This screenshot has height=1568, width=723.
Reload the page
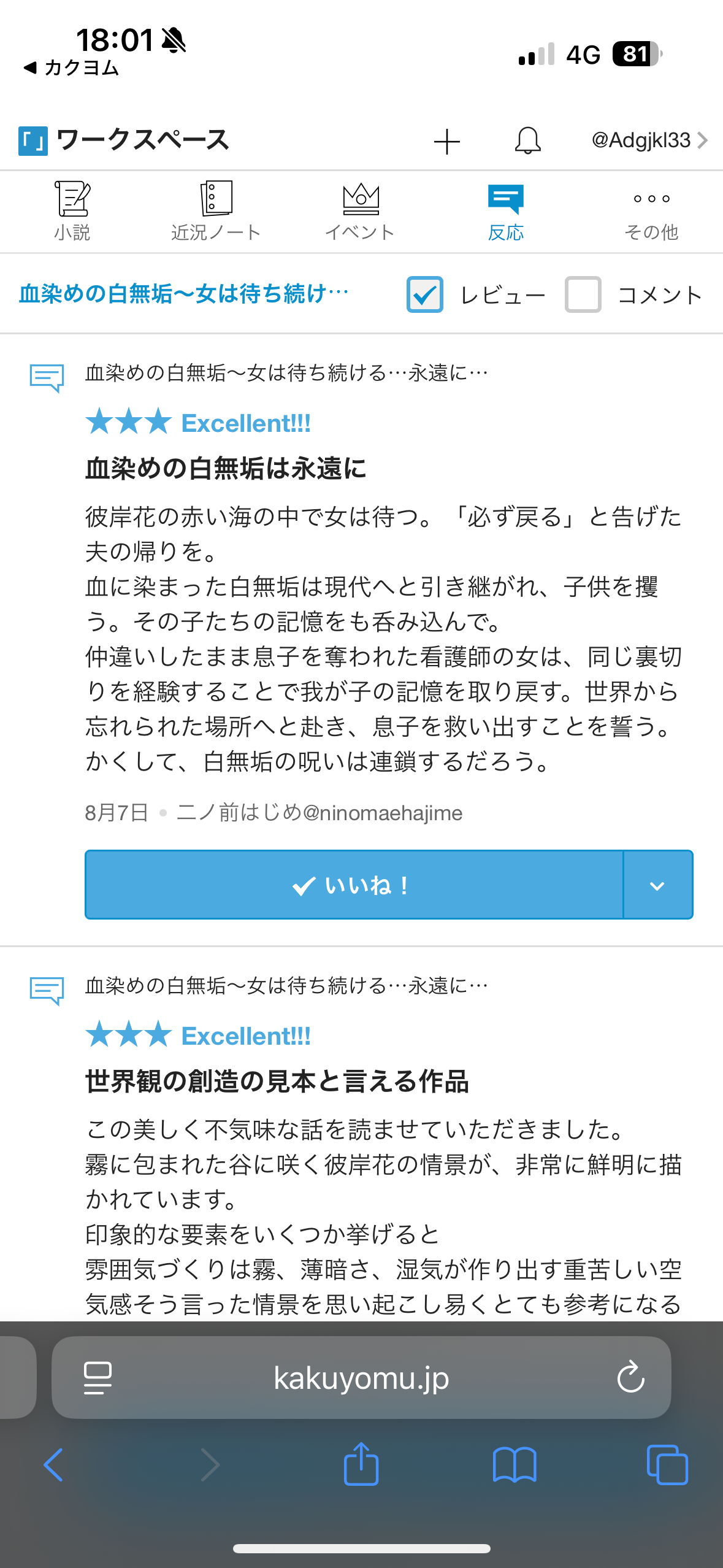click(630, 1378)
